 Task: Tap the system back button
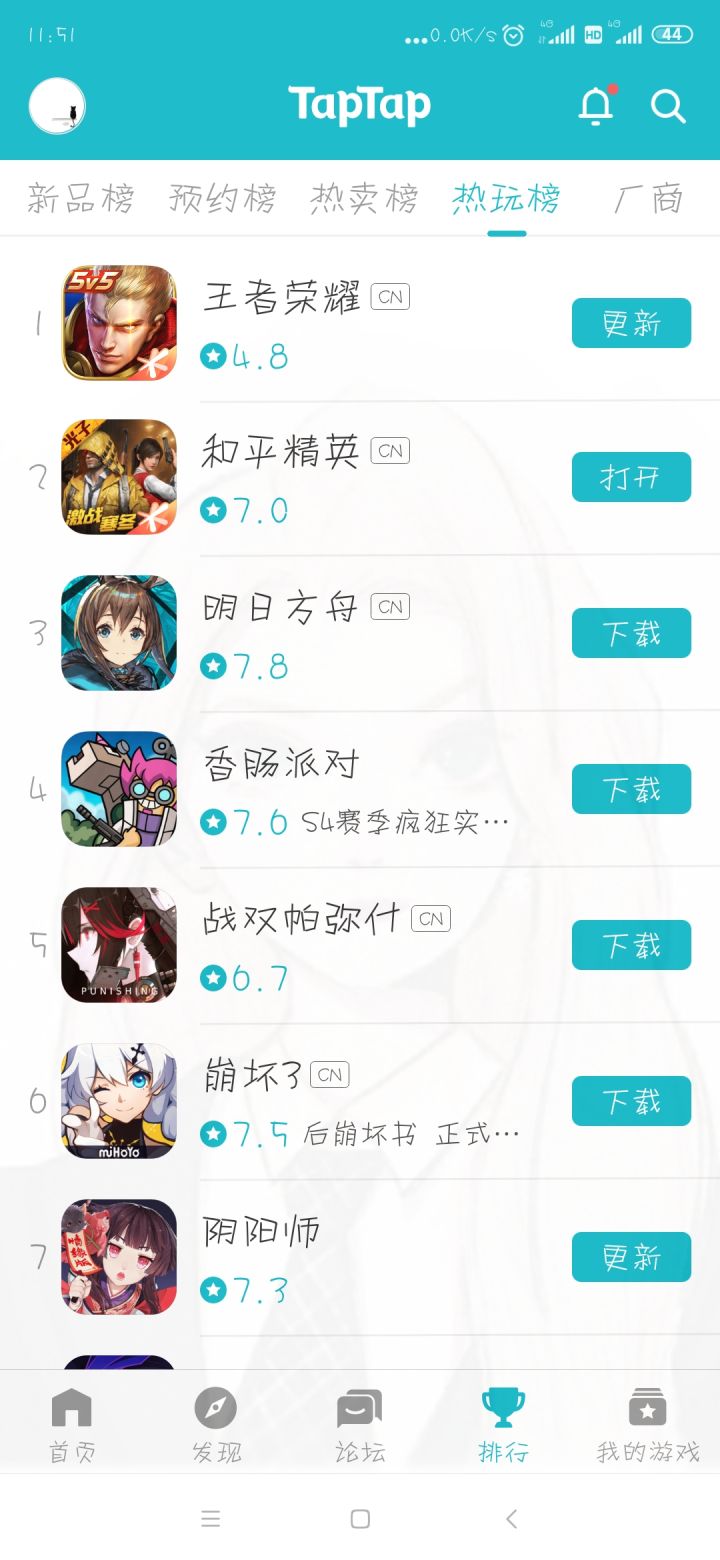pyautogui.click(x=511, y=1519)
